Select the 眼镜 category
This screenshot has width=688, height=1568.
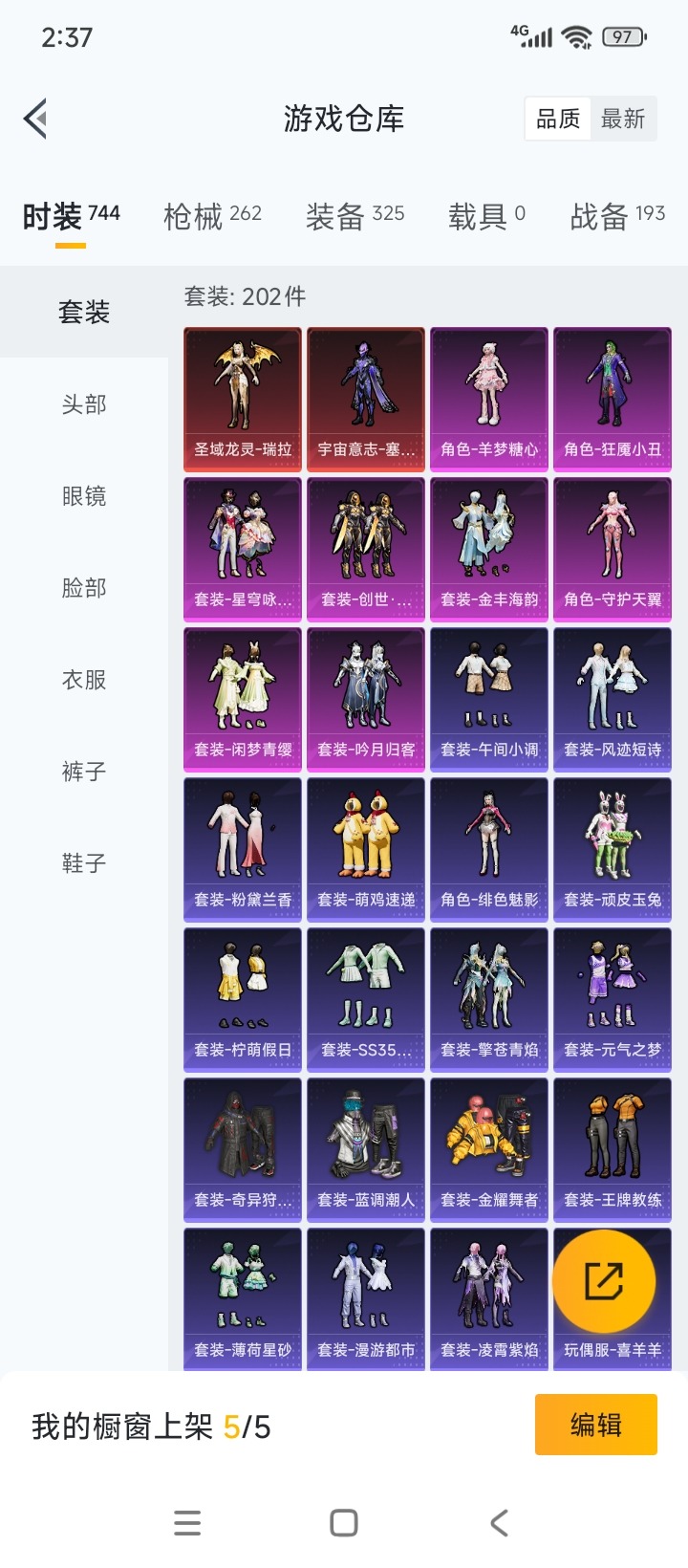tap(81, 496)
